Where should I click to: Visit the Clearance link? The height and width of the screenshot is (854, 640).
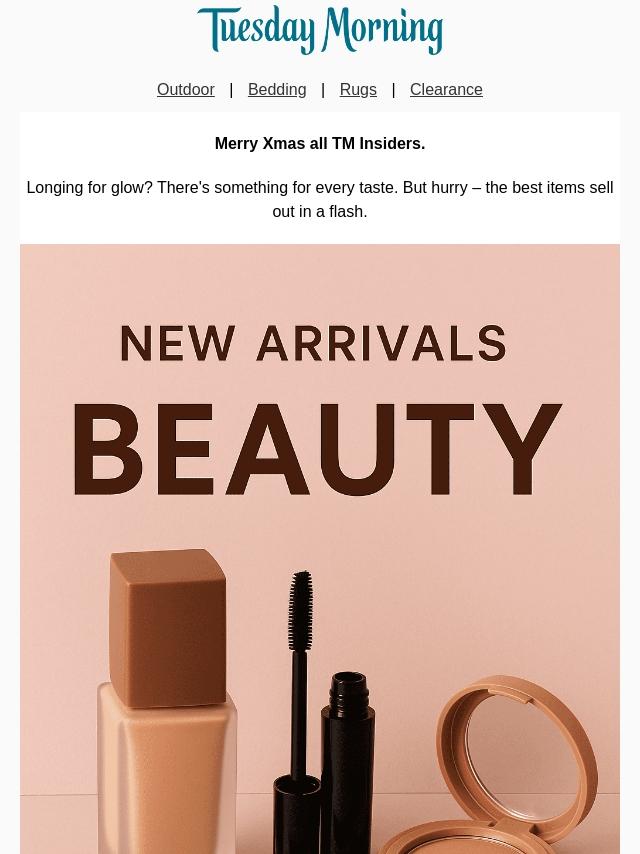[445, 90]
